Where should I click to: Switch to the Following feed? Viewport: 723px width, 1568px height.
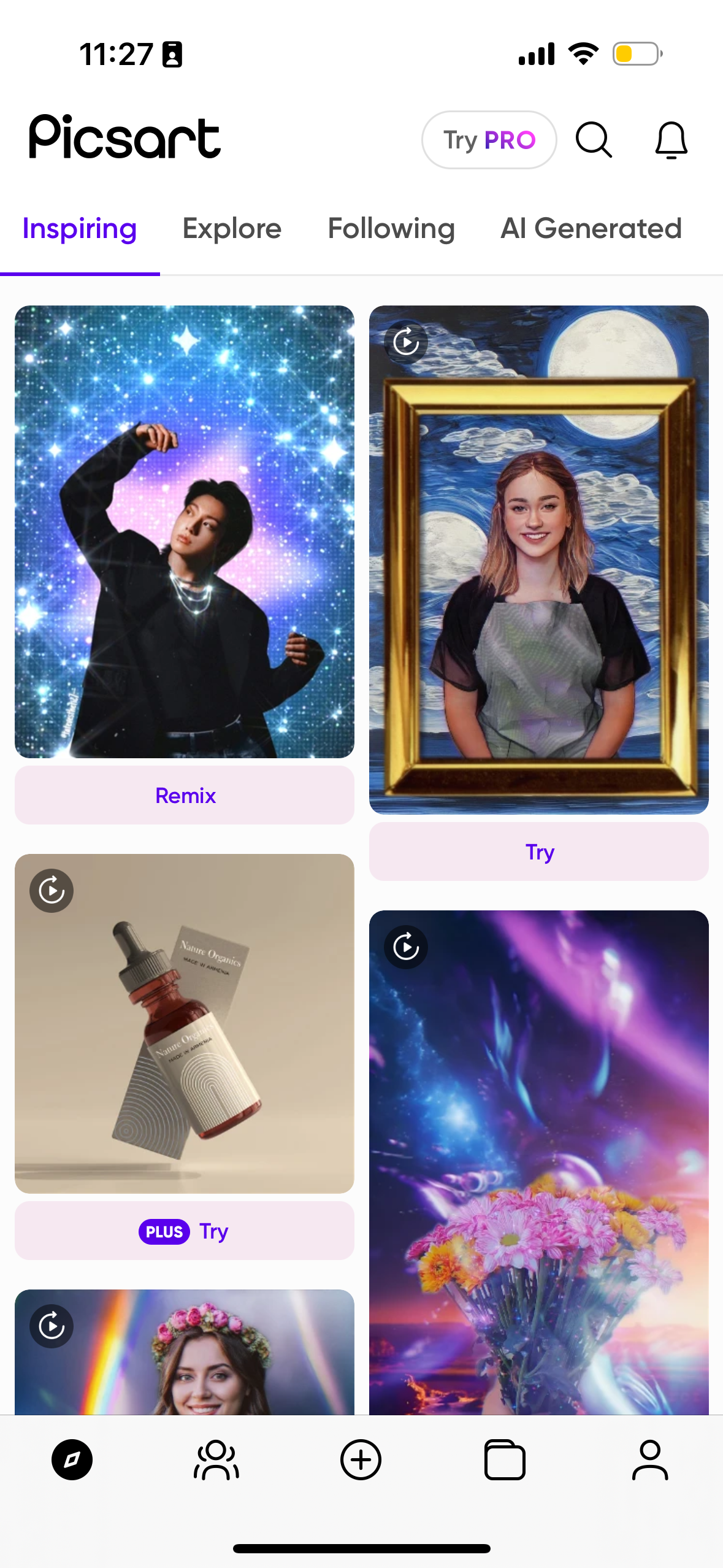pos(391,228)
